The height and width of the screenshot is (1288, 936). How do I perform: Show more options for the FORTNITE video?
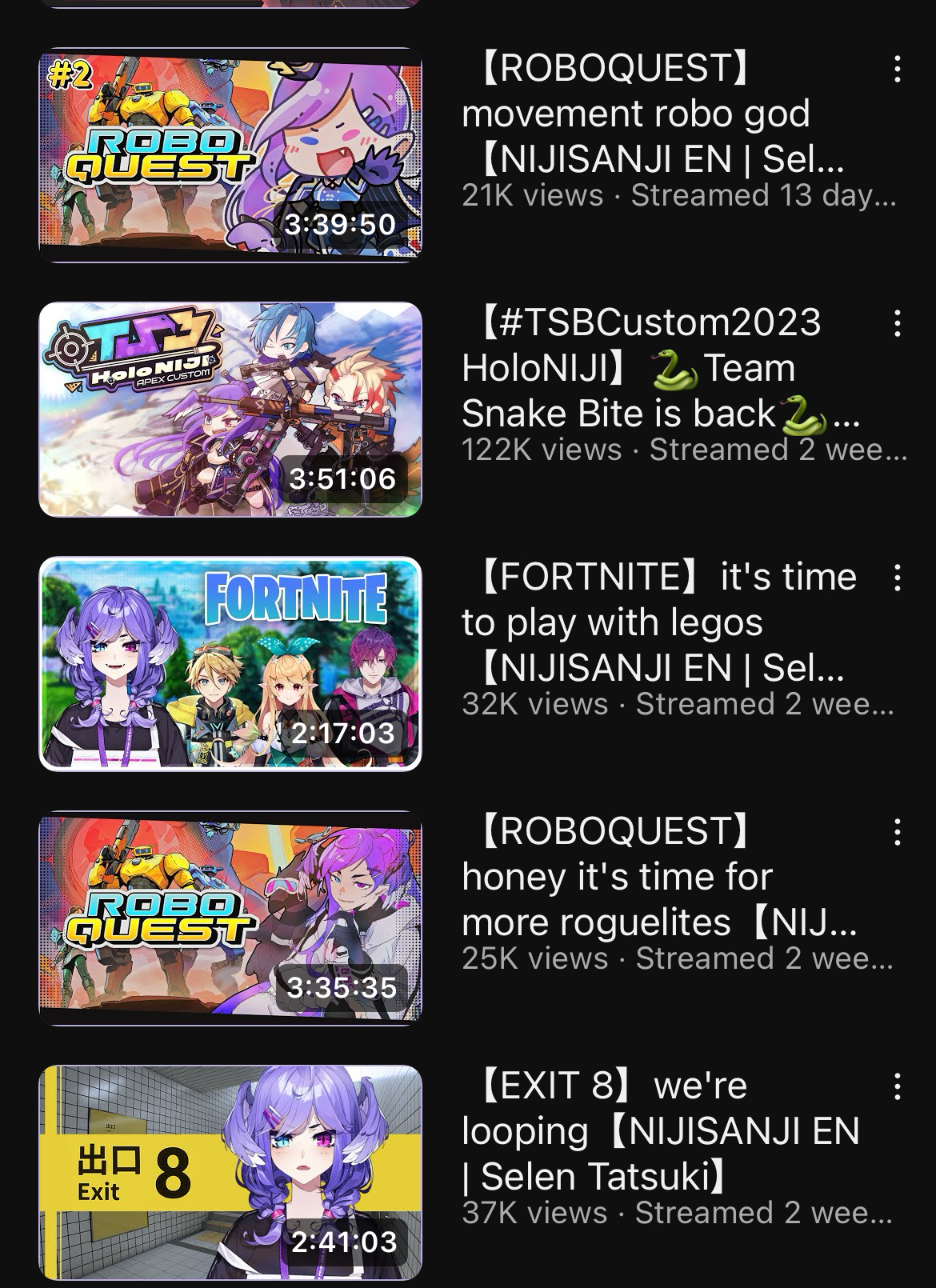tap(897, 578)
